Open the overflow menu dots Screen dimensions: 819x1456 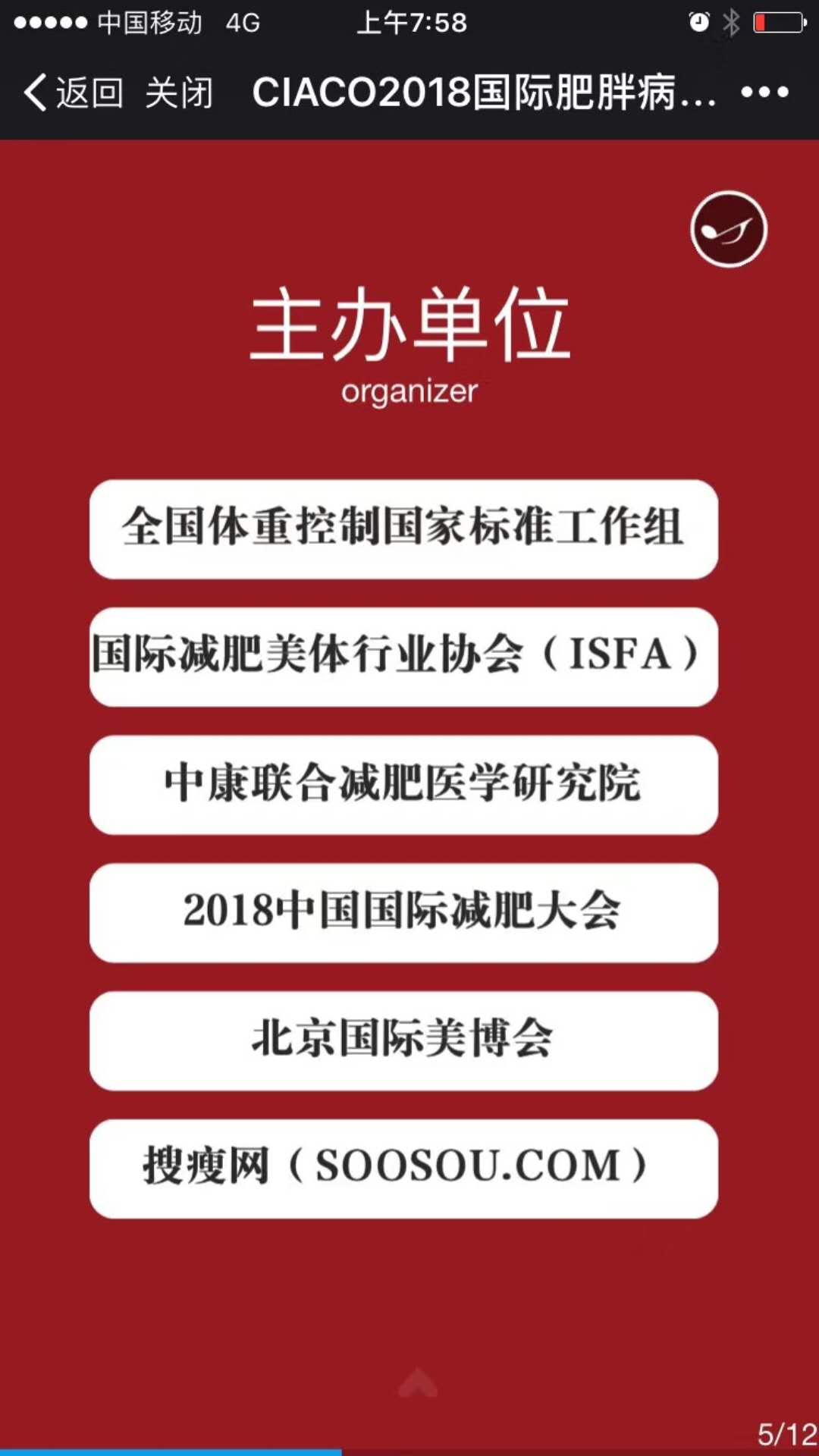point(764,93)
